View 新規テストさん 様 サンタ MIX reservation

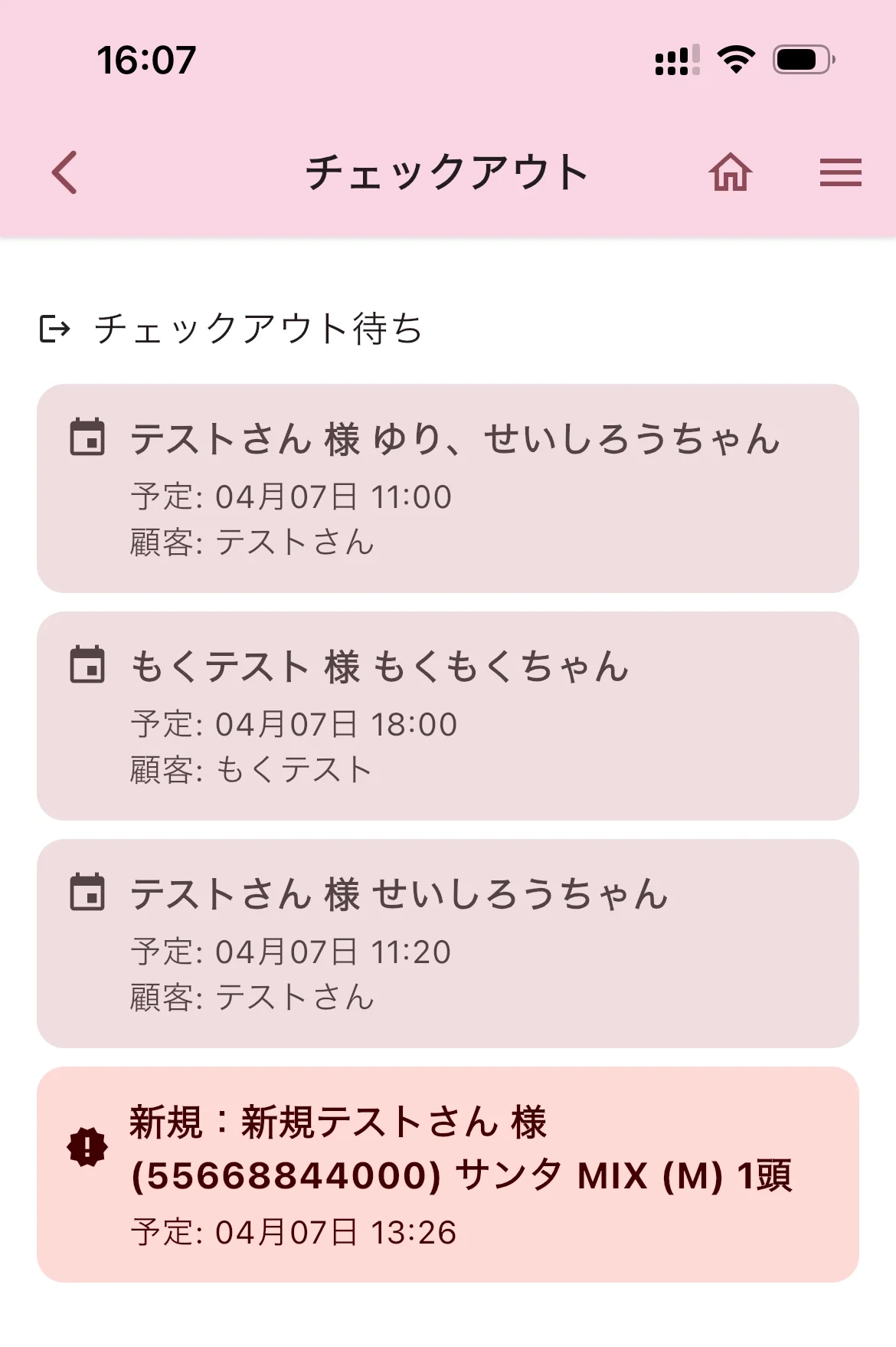point(448,1174)
